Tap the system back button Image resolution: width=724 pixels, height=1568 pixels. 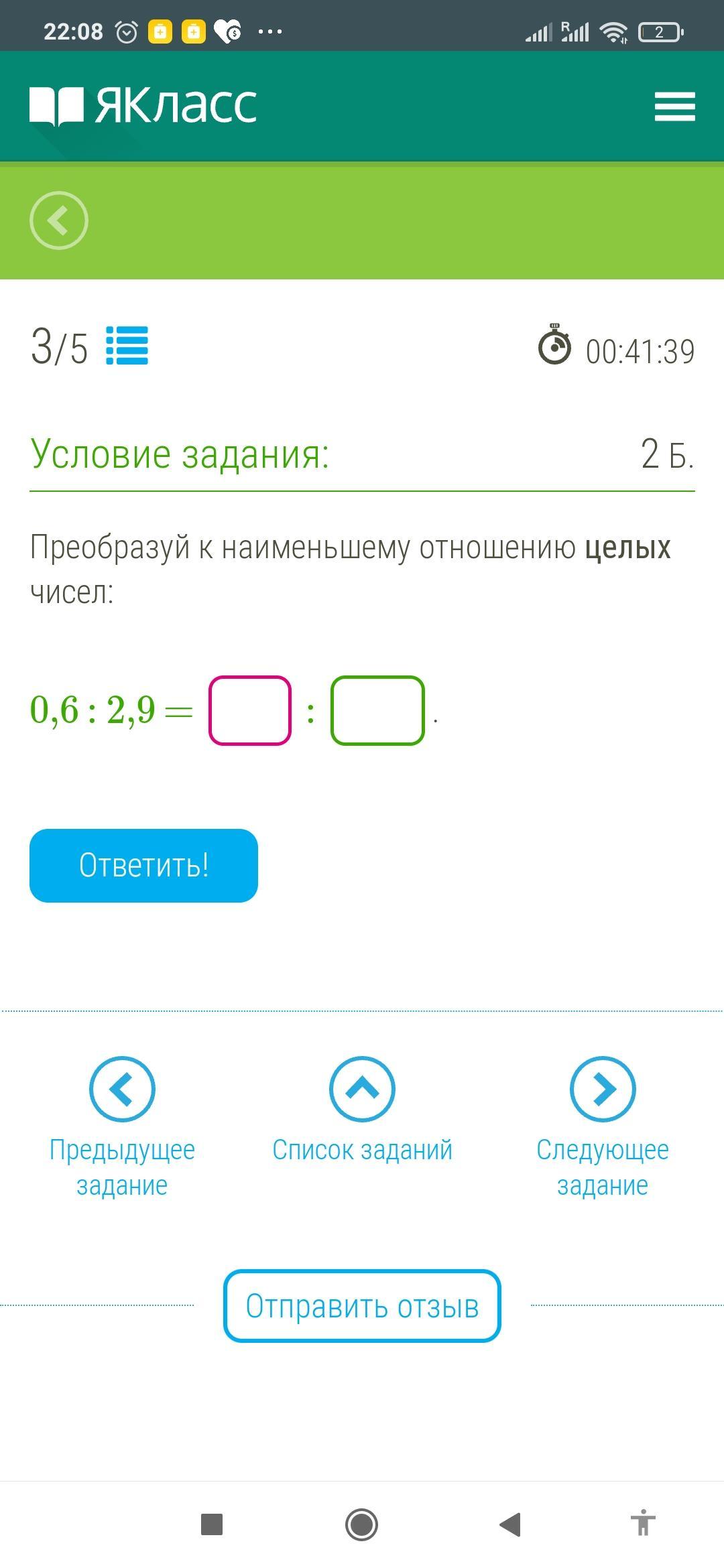coord(510,1524)
